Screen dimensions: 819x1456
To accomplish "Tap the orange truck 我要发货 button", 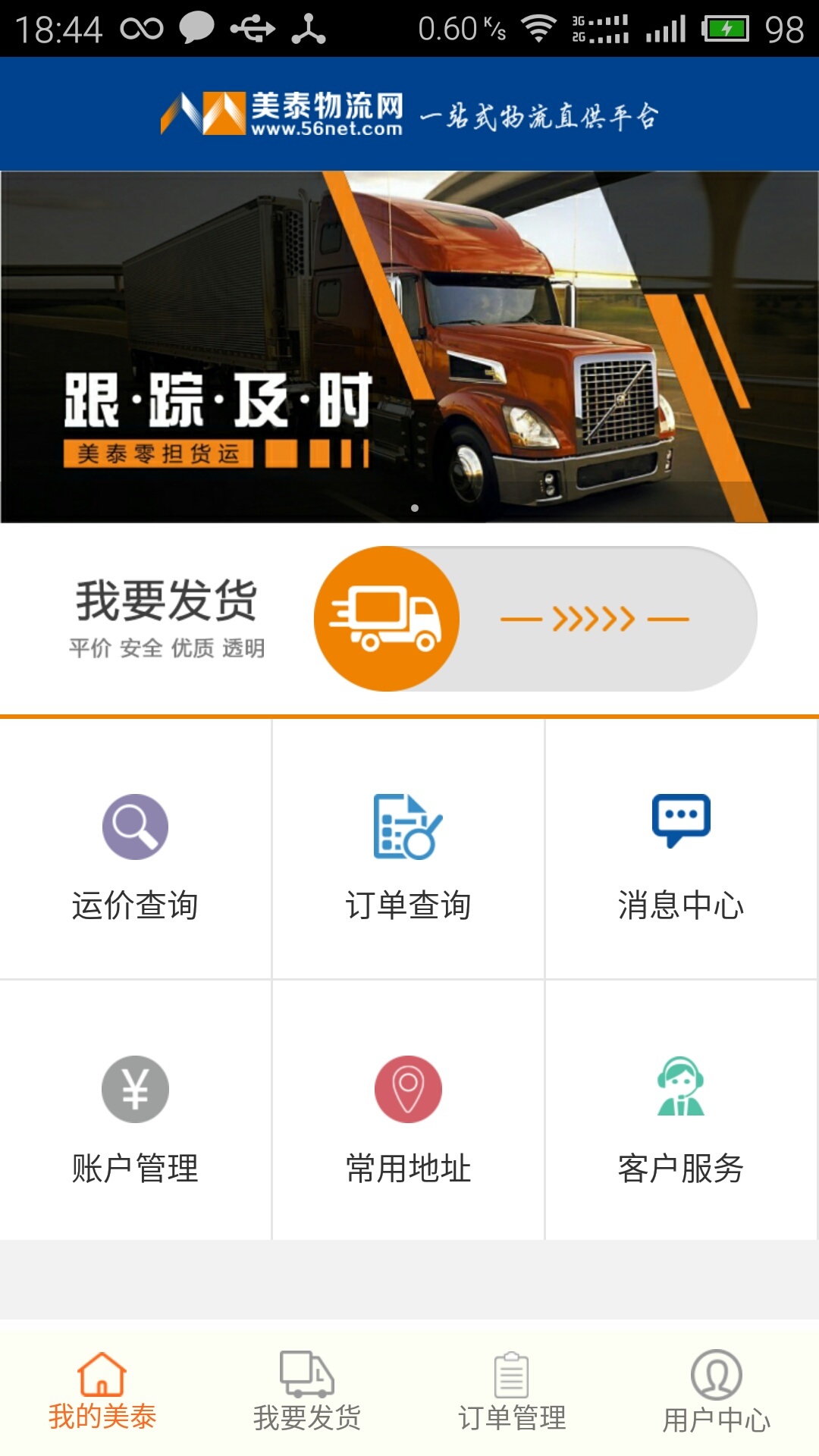I will (387, 618).
